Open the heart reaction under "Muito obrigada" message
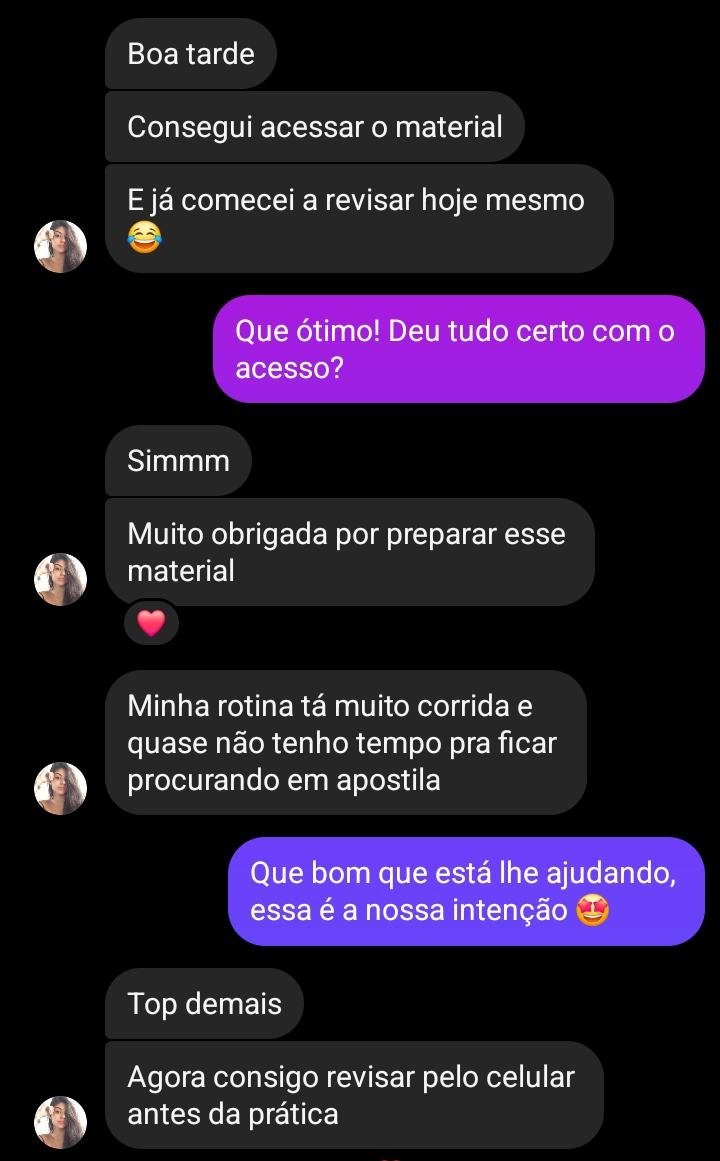The image size is (720, 1161). click(151, 623)
